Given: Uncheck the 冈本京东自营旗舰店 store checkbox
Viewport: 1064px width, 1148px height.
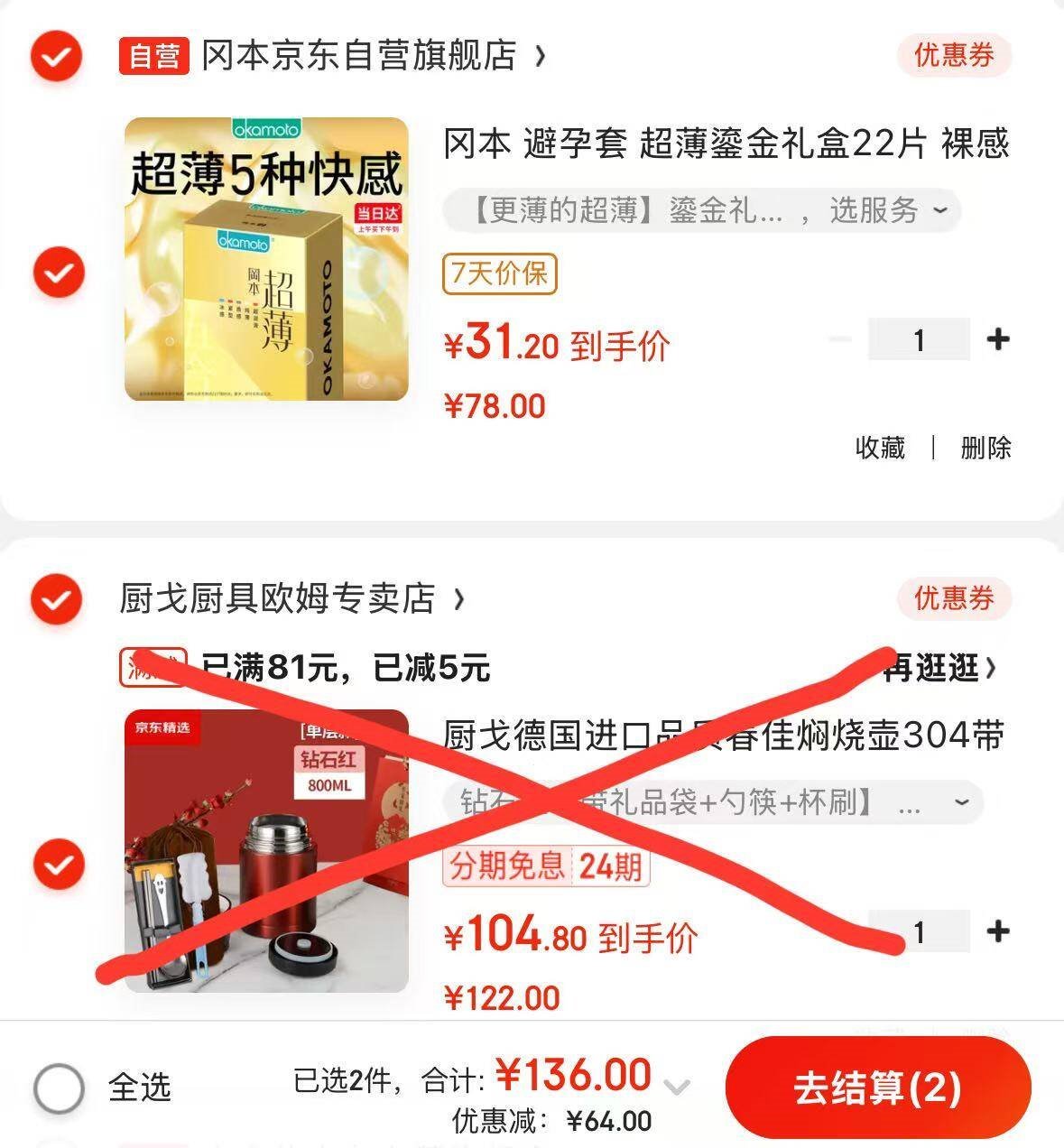Looking at the screenshot, I should 57,57.
